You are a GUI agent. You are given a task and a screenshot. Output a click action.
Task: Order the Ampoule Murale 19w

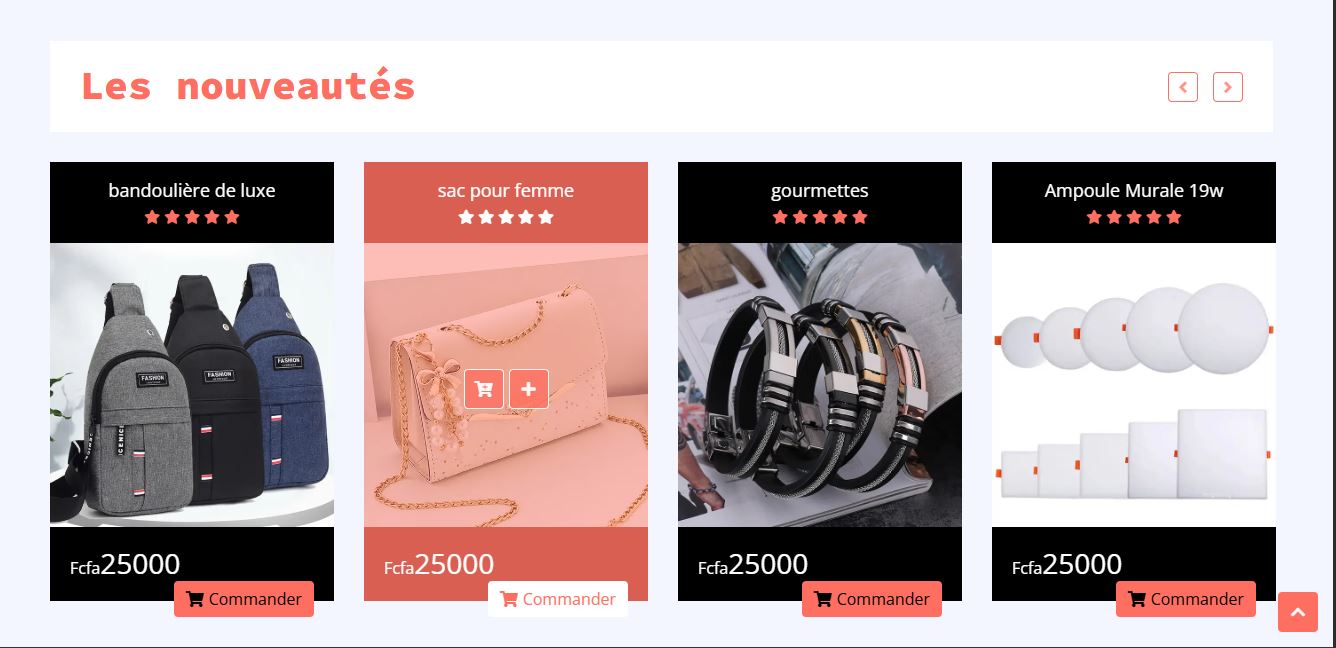(x=1186, y=599)
